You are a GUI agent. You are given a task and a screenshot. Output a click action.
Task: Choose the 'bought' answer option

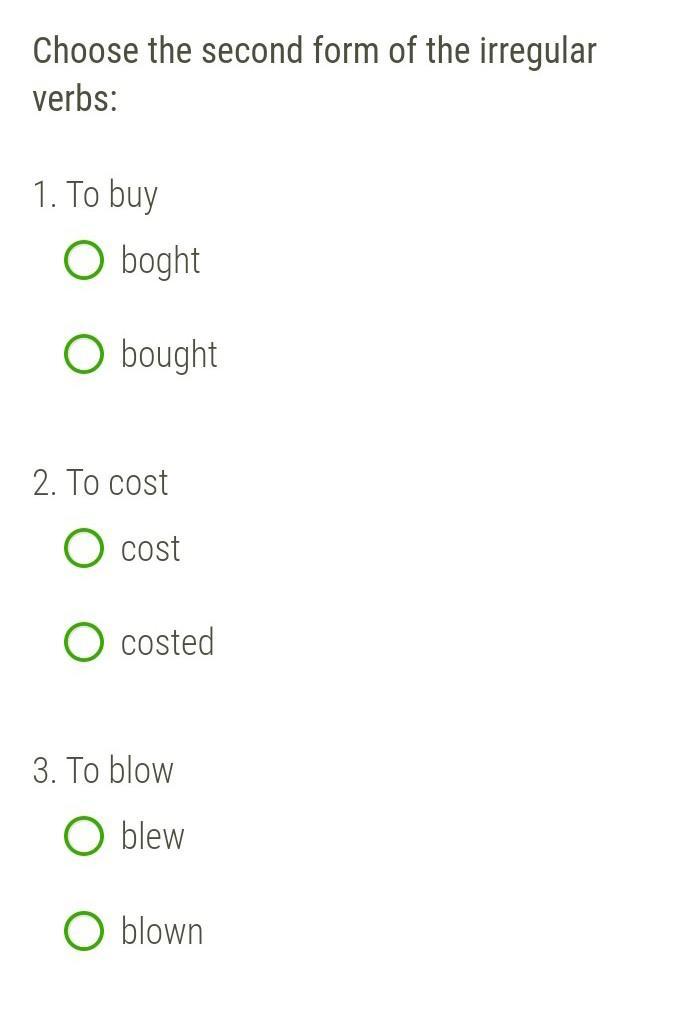[84, 354]
